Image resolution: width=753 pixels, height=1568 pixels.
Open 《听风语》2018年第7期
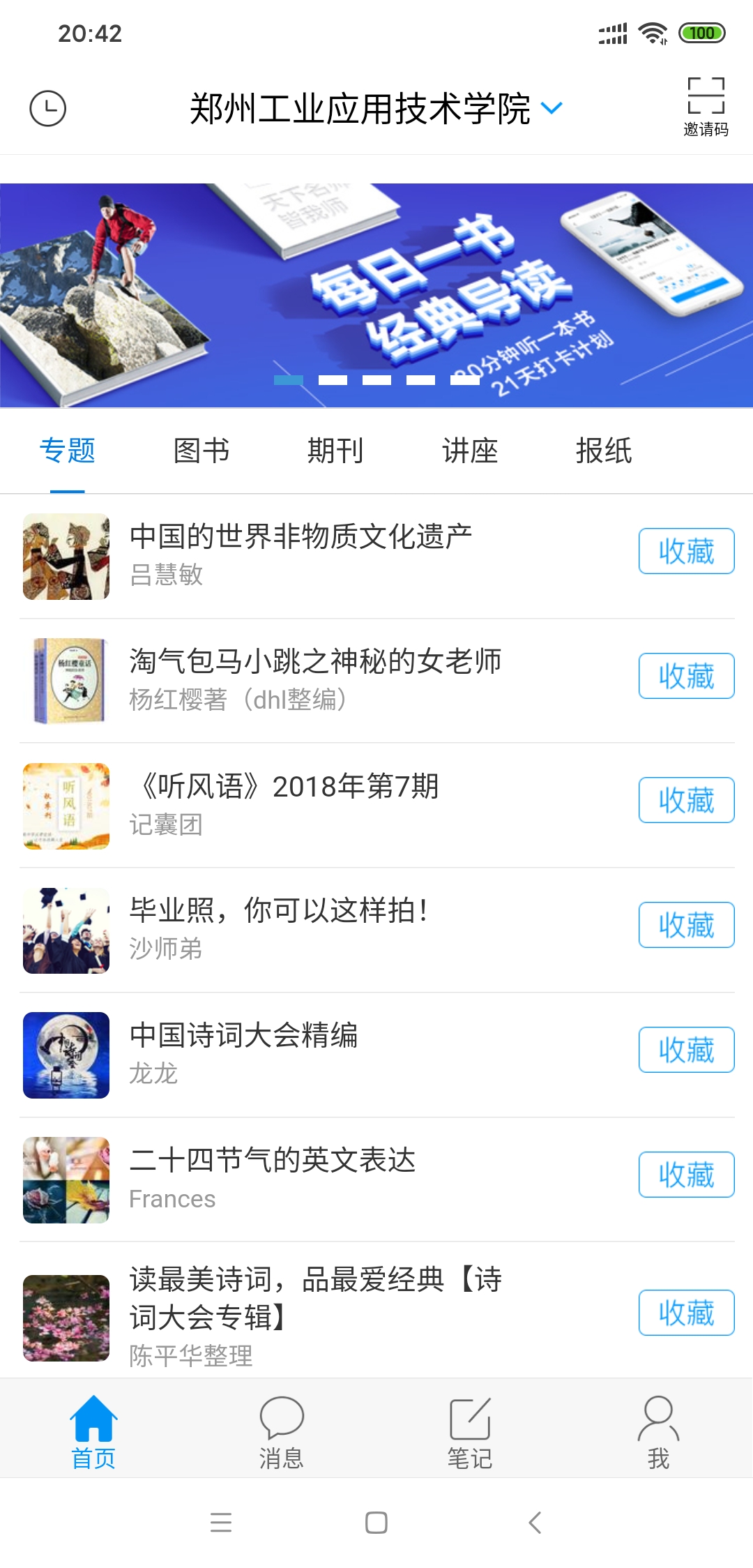(286, 786)
